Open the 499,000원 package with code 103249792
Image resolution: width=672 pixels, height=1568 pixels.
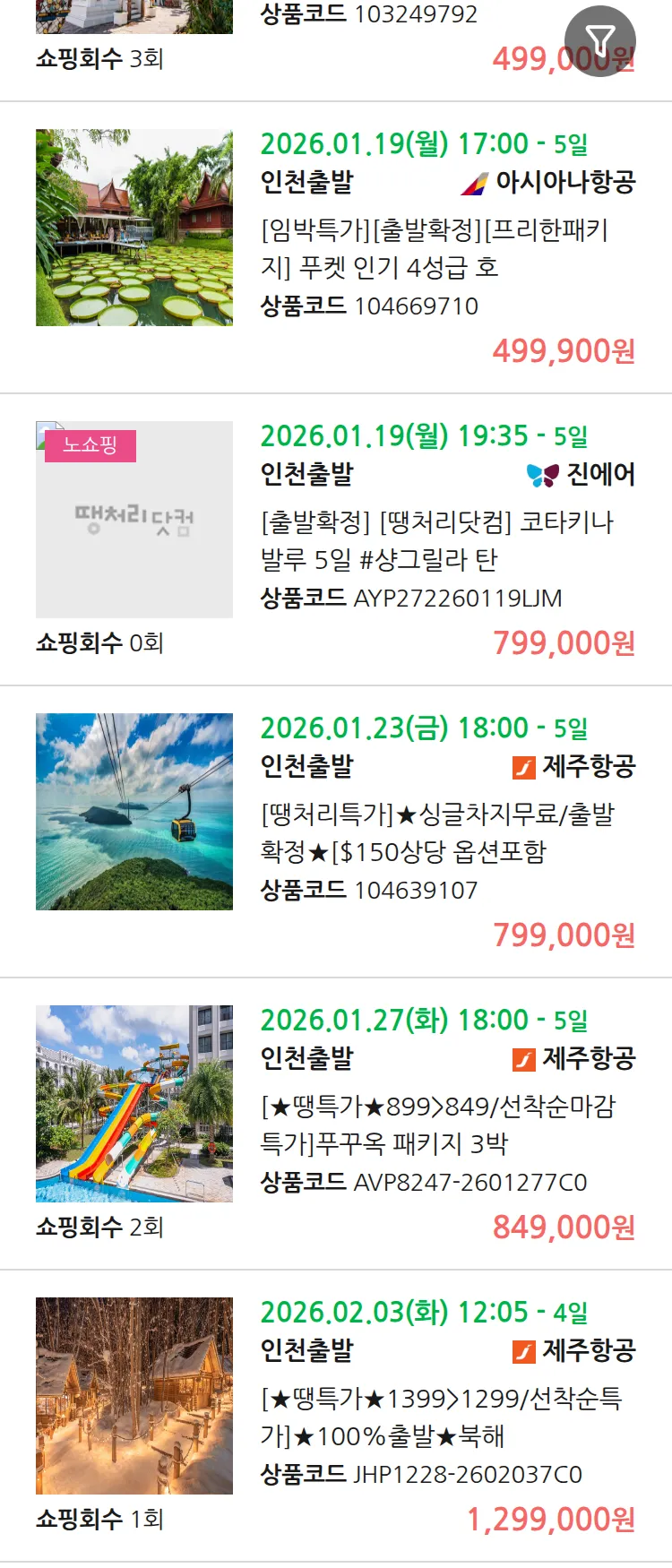click(367, 14)
